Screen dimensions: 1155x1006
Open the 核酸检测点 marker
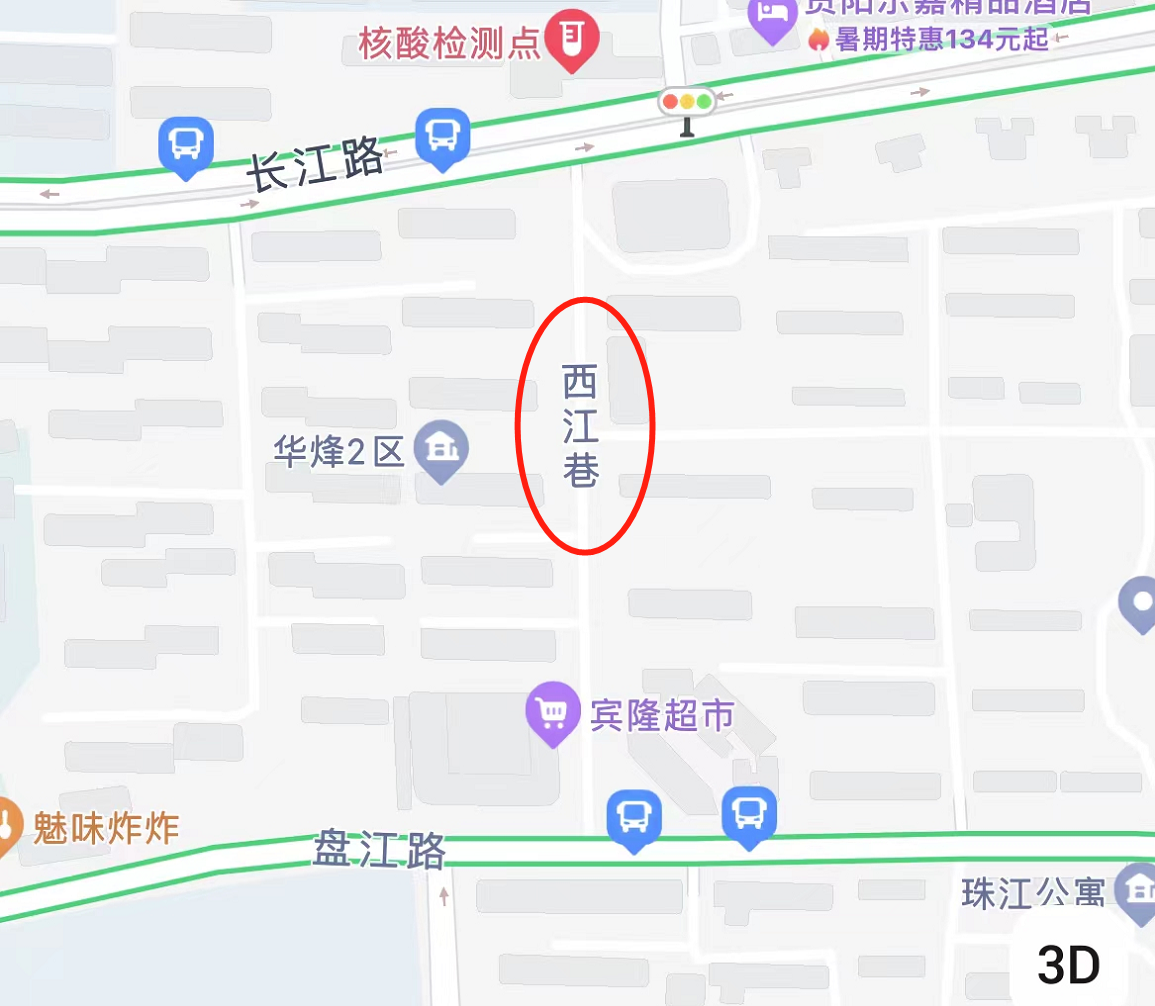[x=571, y=42]
